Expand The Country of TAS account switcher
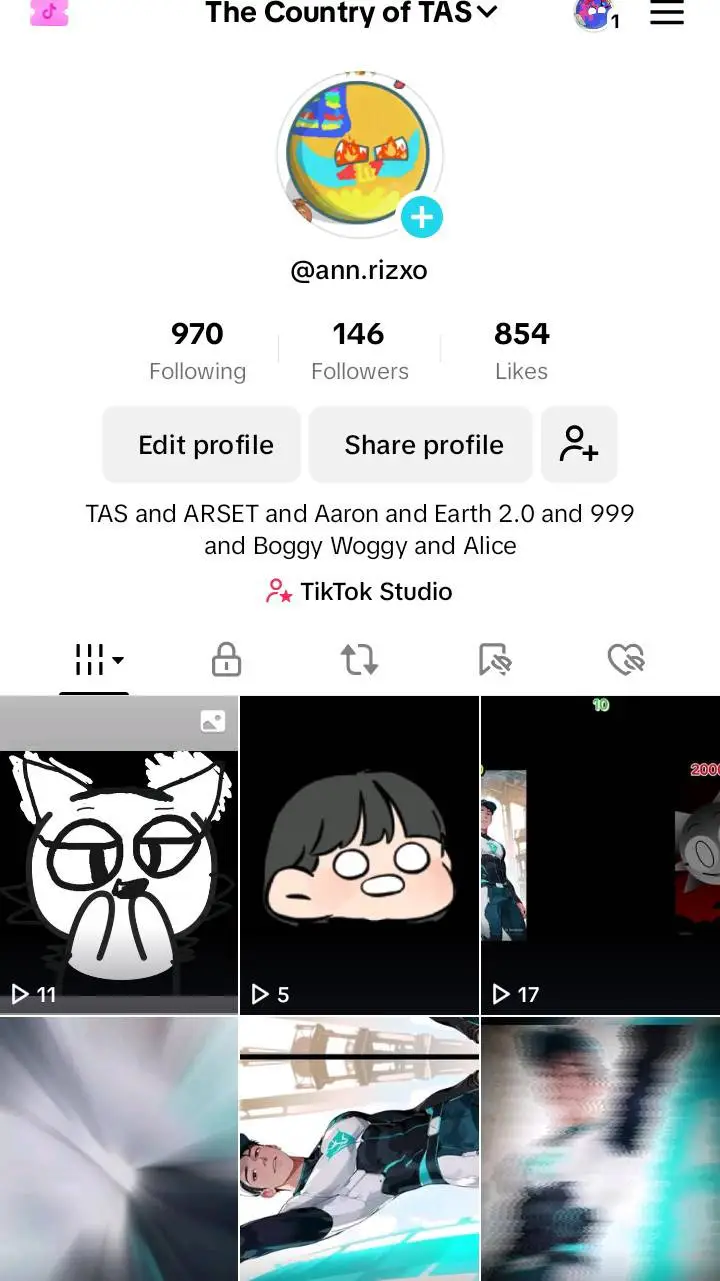This screenshot has height=1281, width=720. click(x=350, y=13)
